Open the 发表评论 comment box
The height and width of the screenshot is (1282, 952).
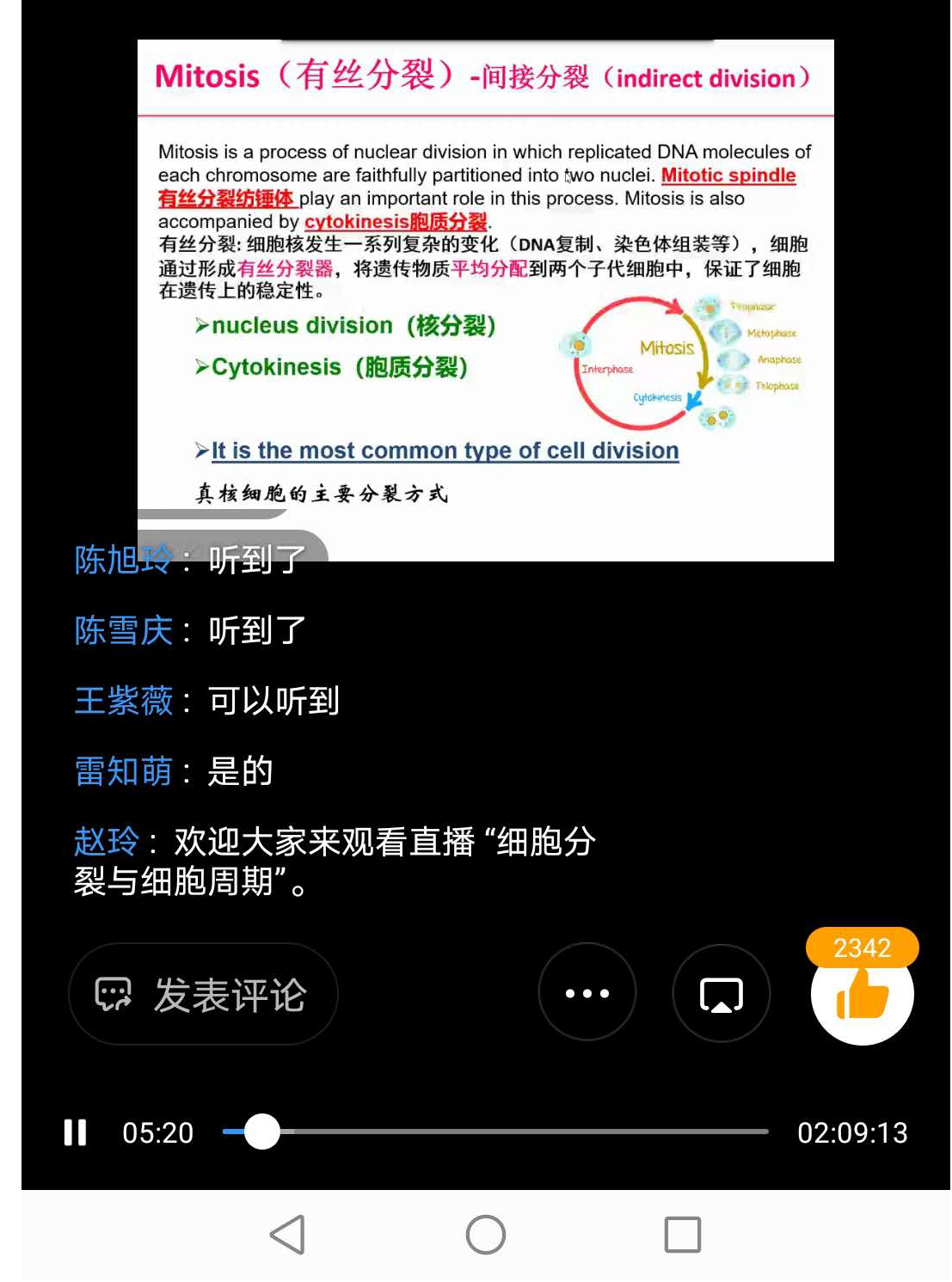pyautogui.click(x=203, y=995)
